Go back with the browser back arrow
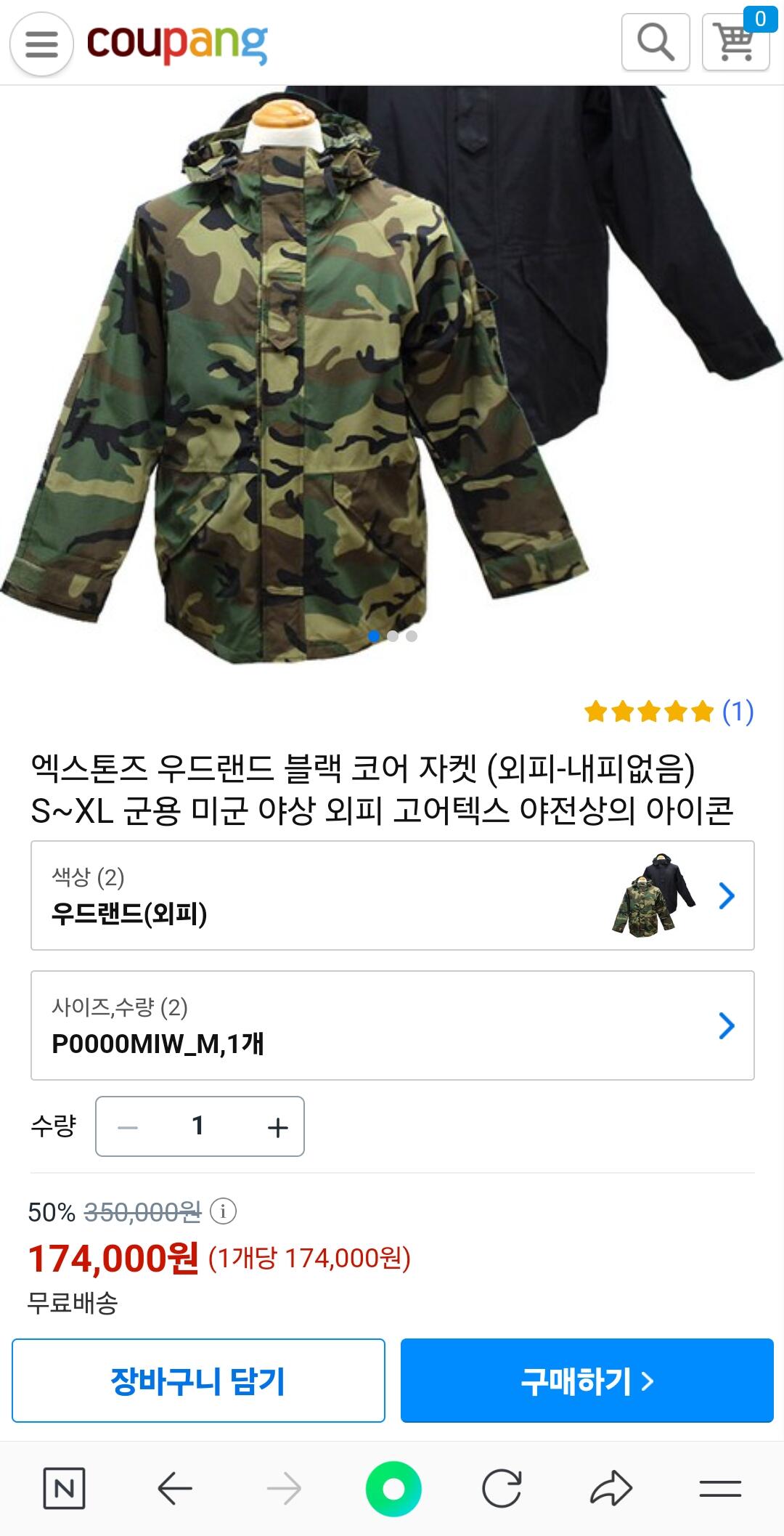This screenshot has height=1536, width=784. click(x=174, y=1490)
